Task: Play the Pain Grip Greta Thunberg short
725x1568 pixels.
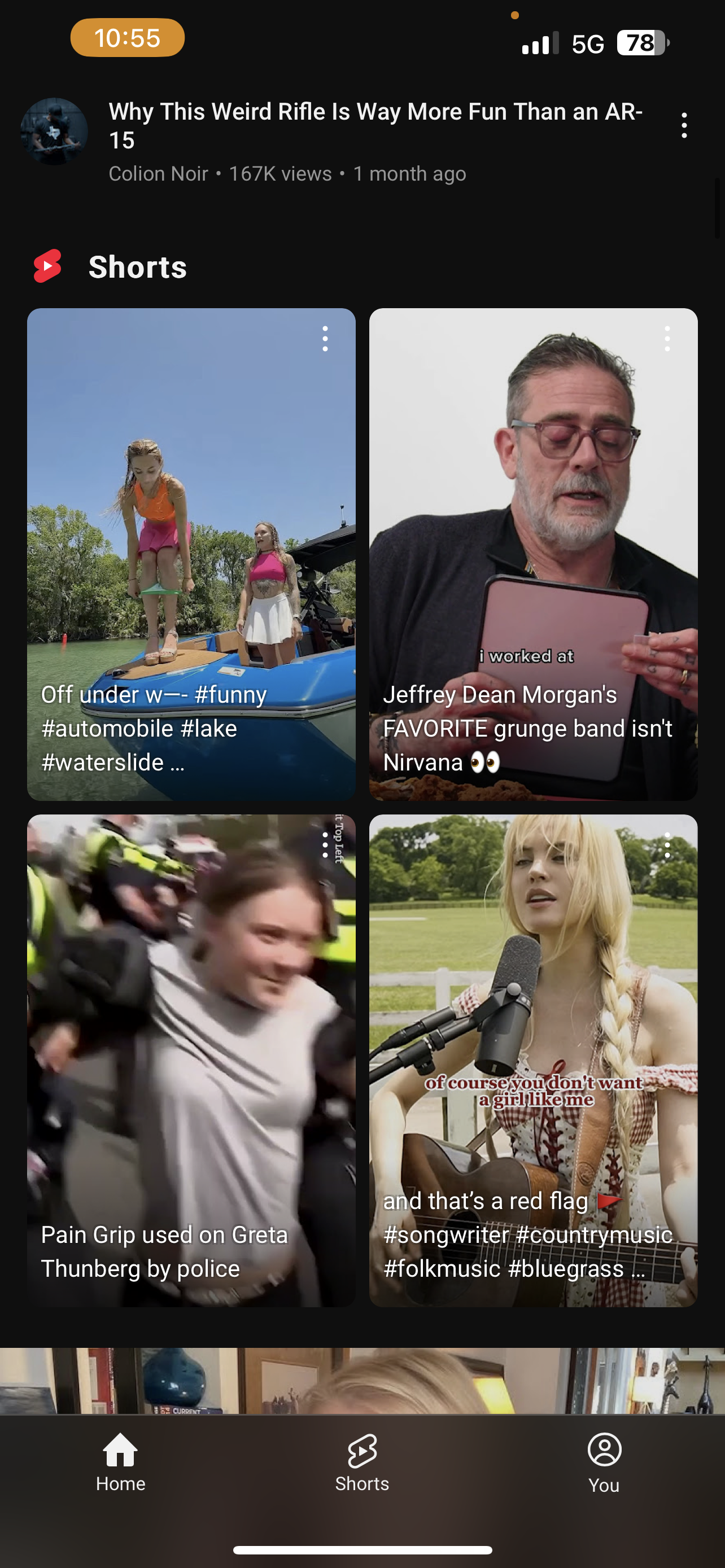Action: click(x=191, y=1061)
